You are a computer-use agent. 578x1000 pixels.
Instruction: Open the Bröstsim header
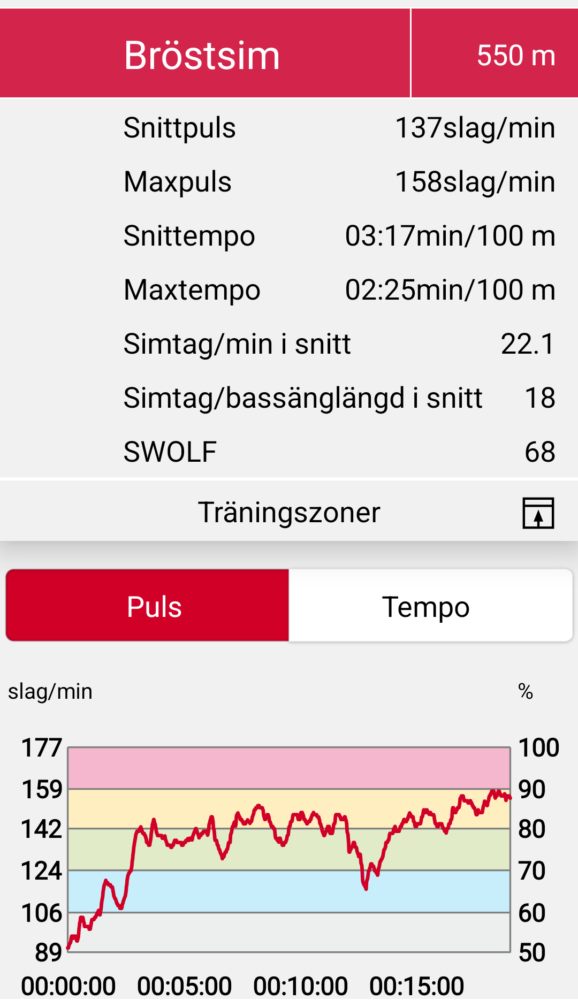click(205, 54)
